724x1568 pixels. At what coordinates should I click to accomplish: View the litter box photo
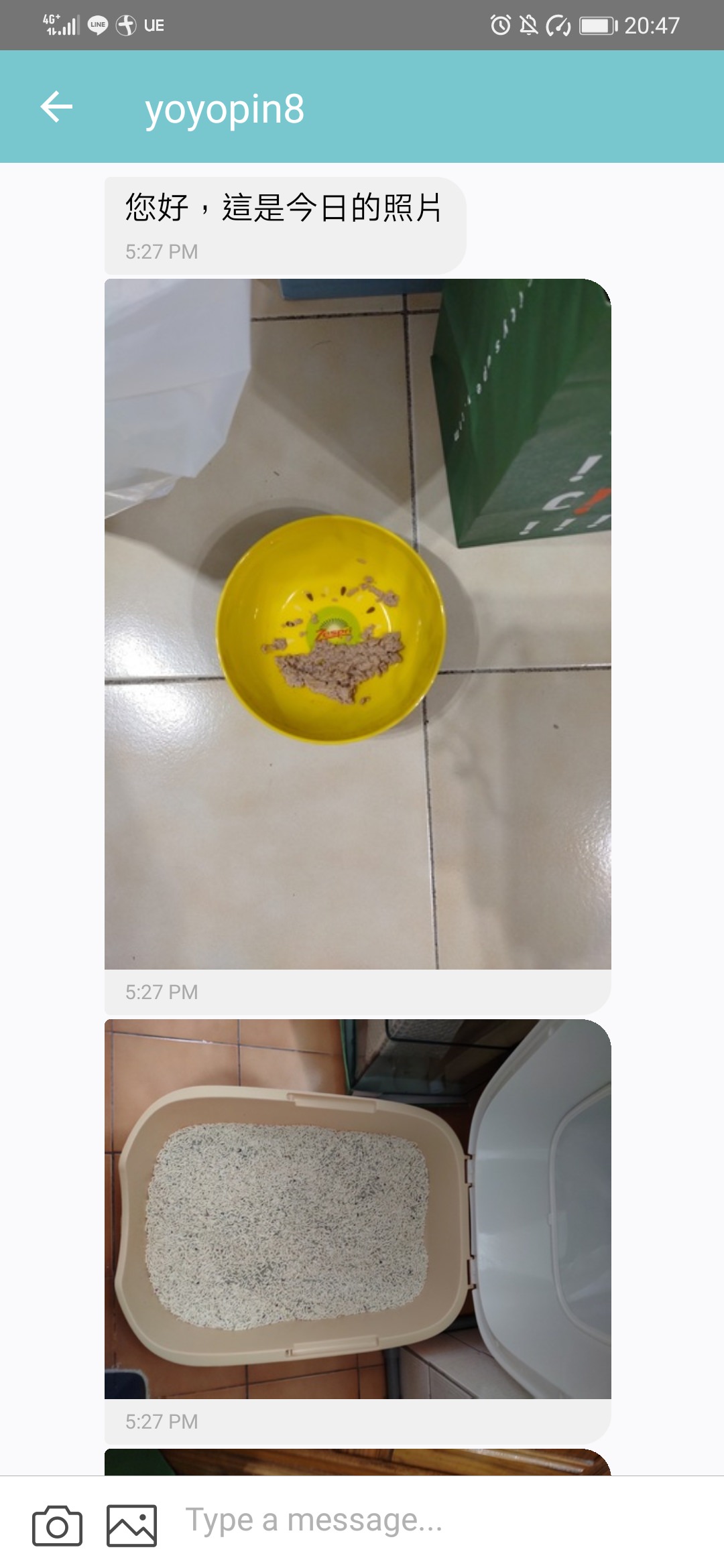(x=357, y=1209)
